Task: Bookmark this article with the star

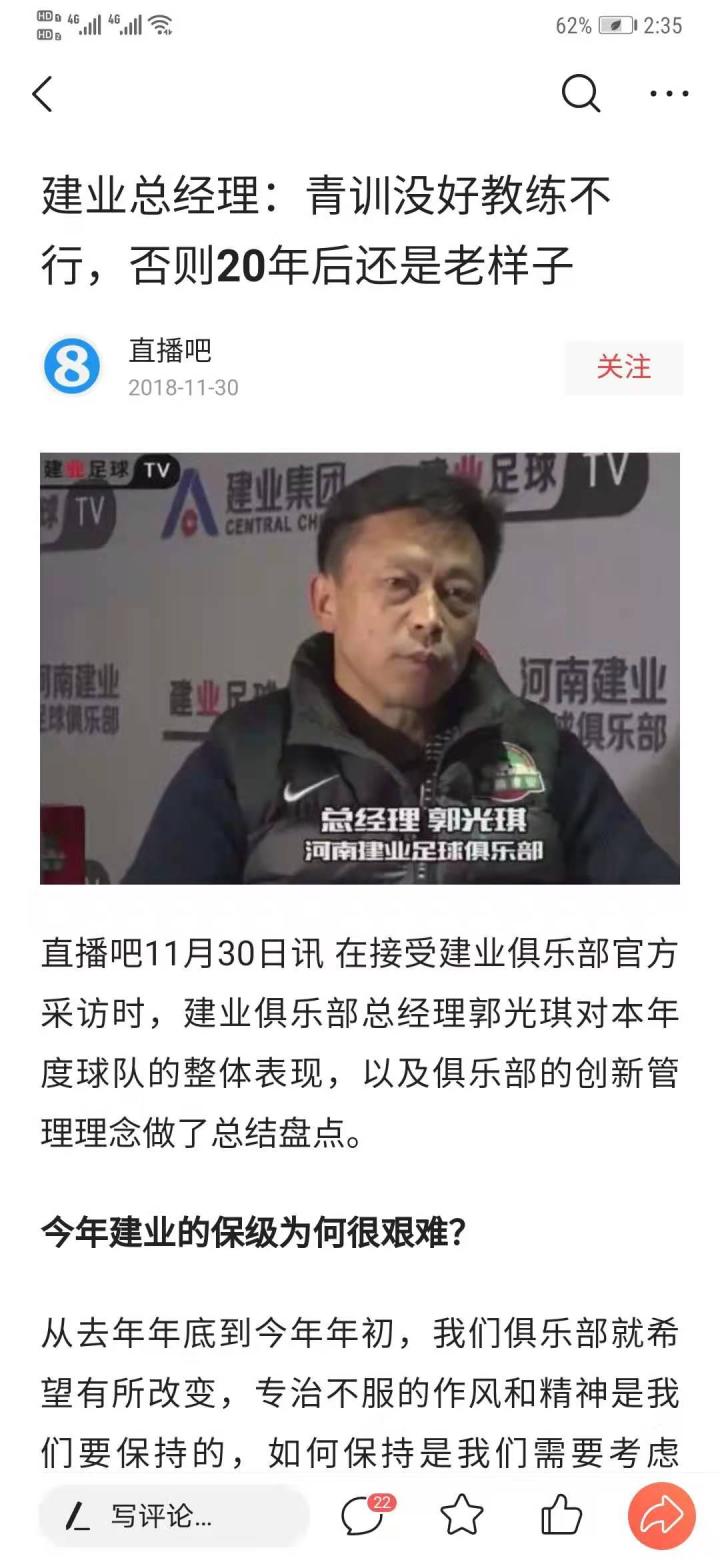Action: pyautogui.click(x=462, y=1516)
